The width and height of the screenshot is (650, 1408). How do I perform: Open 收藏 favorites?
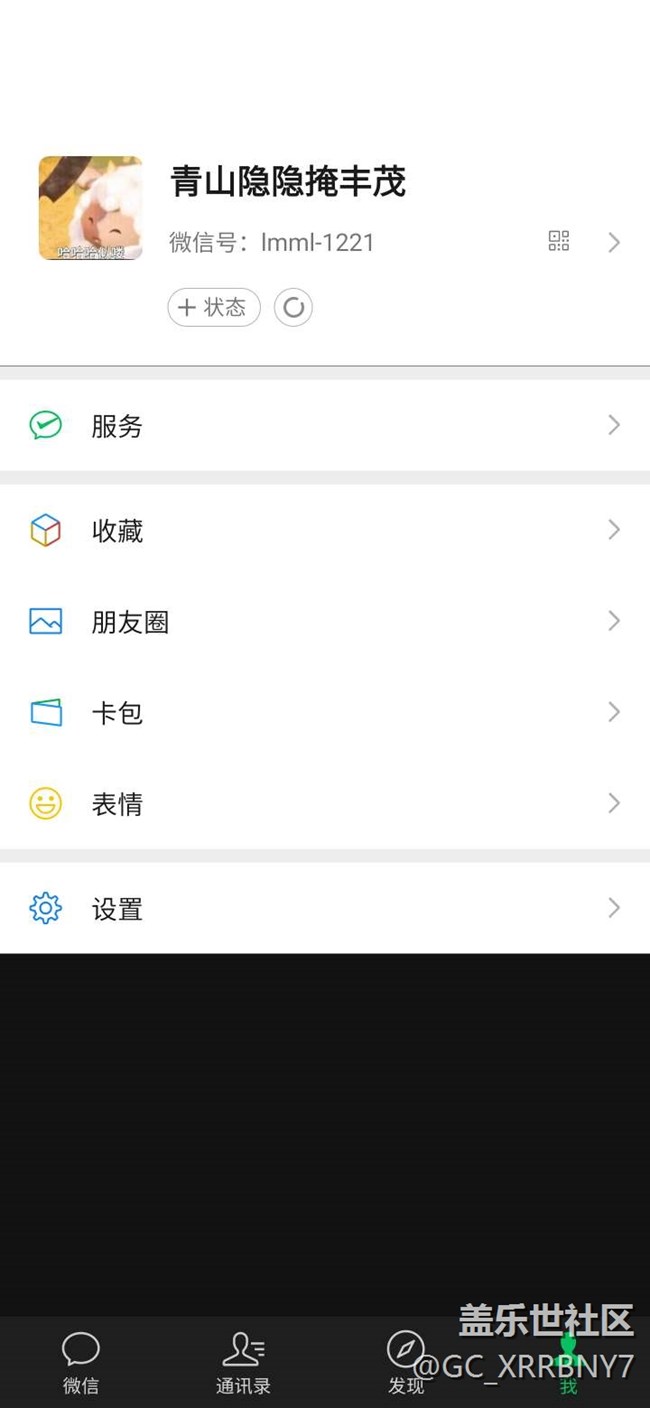coord(325,530)
